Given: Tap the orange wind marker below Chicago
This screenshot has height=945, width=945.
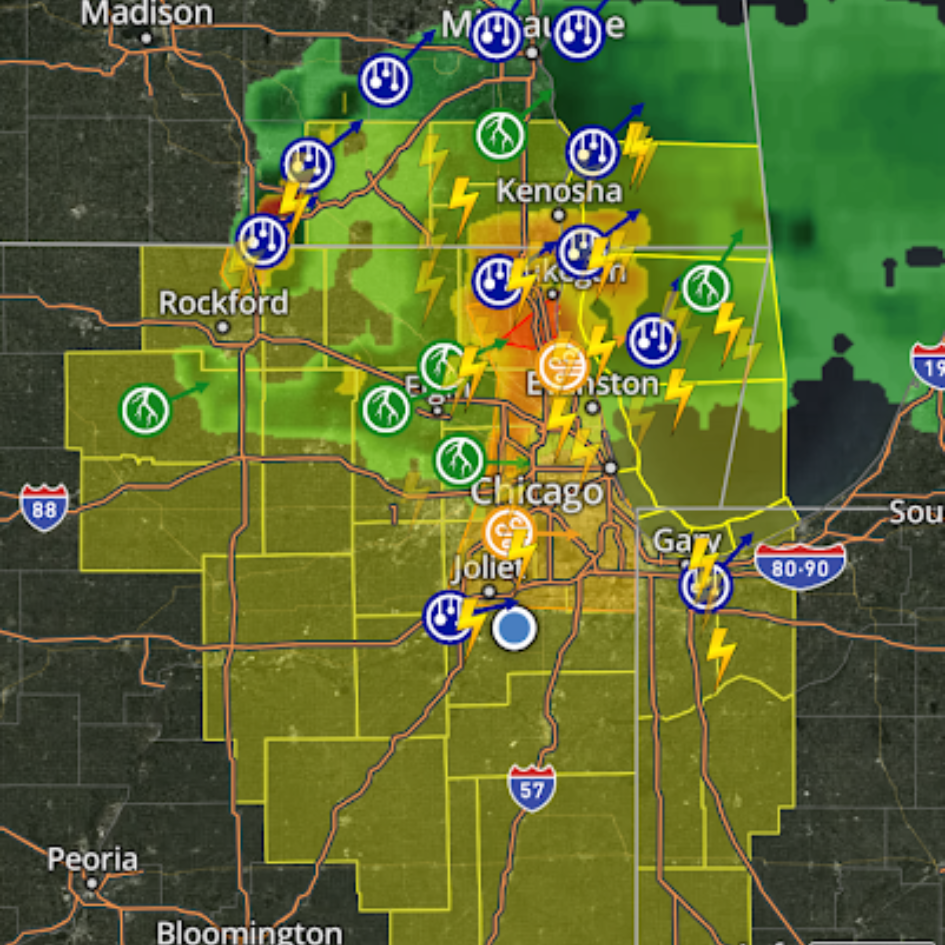Looking at the screenshot, I should click(507, 531).
